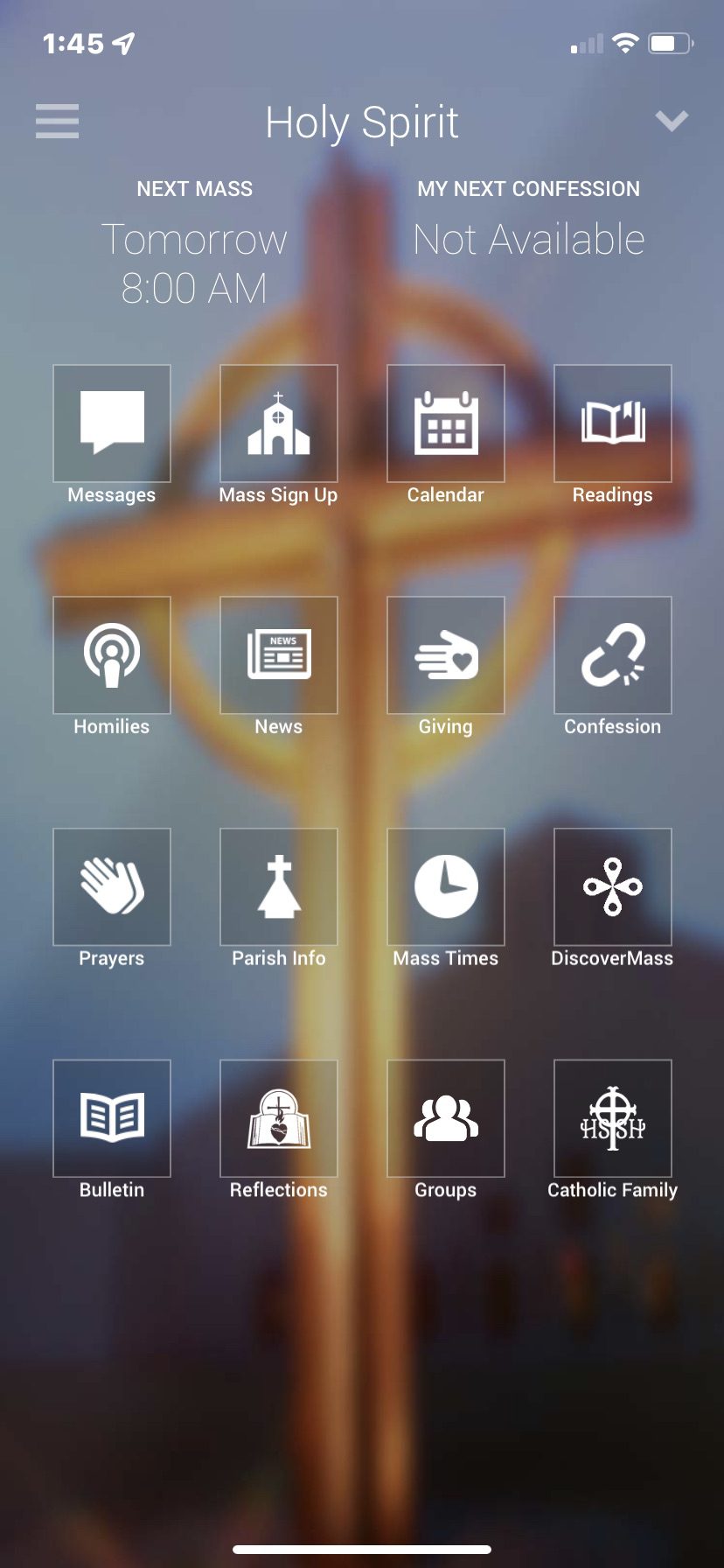724x1568 pixels.
Task: Select the Prayers icon
Action: (111, 887)
